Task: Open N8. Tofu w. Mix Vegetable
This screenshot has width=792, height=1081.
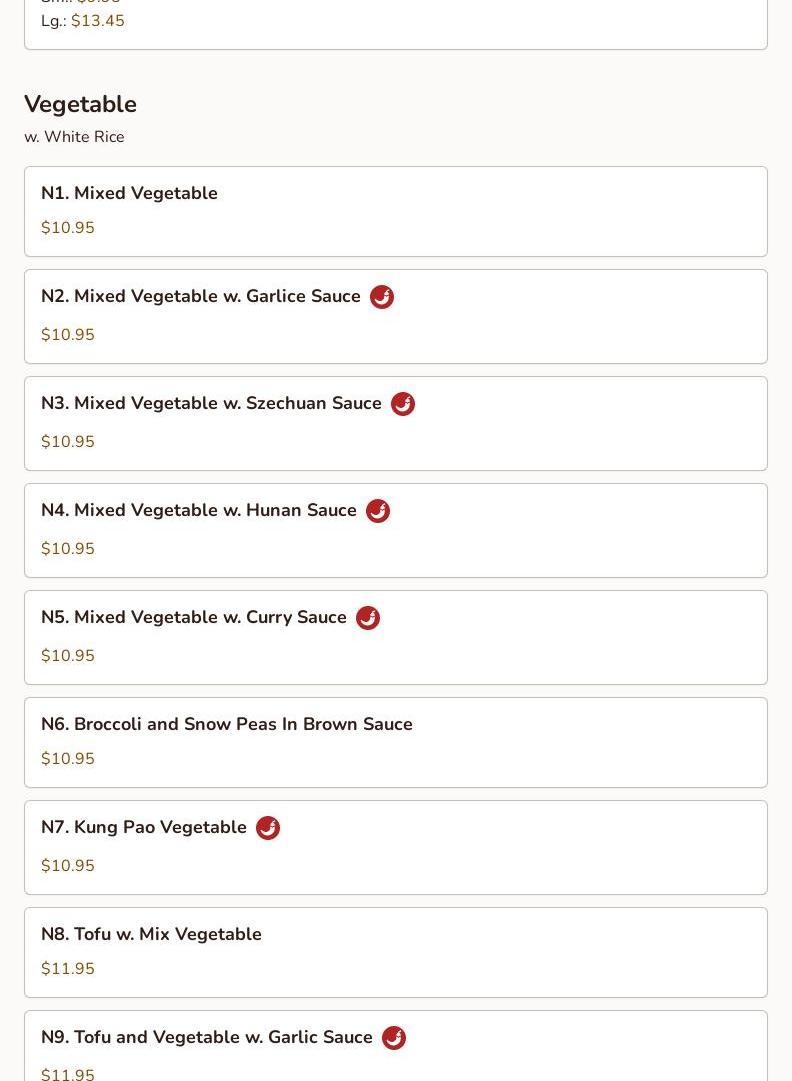Action: tap(395, 952)
